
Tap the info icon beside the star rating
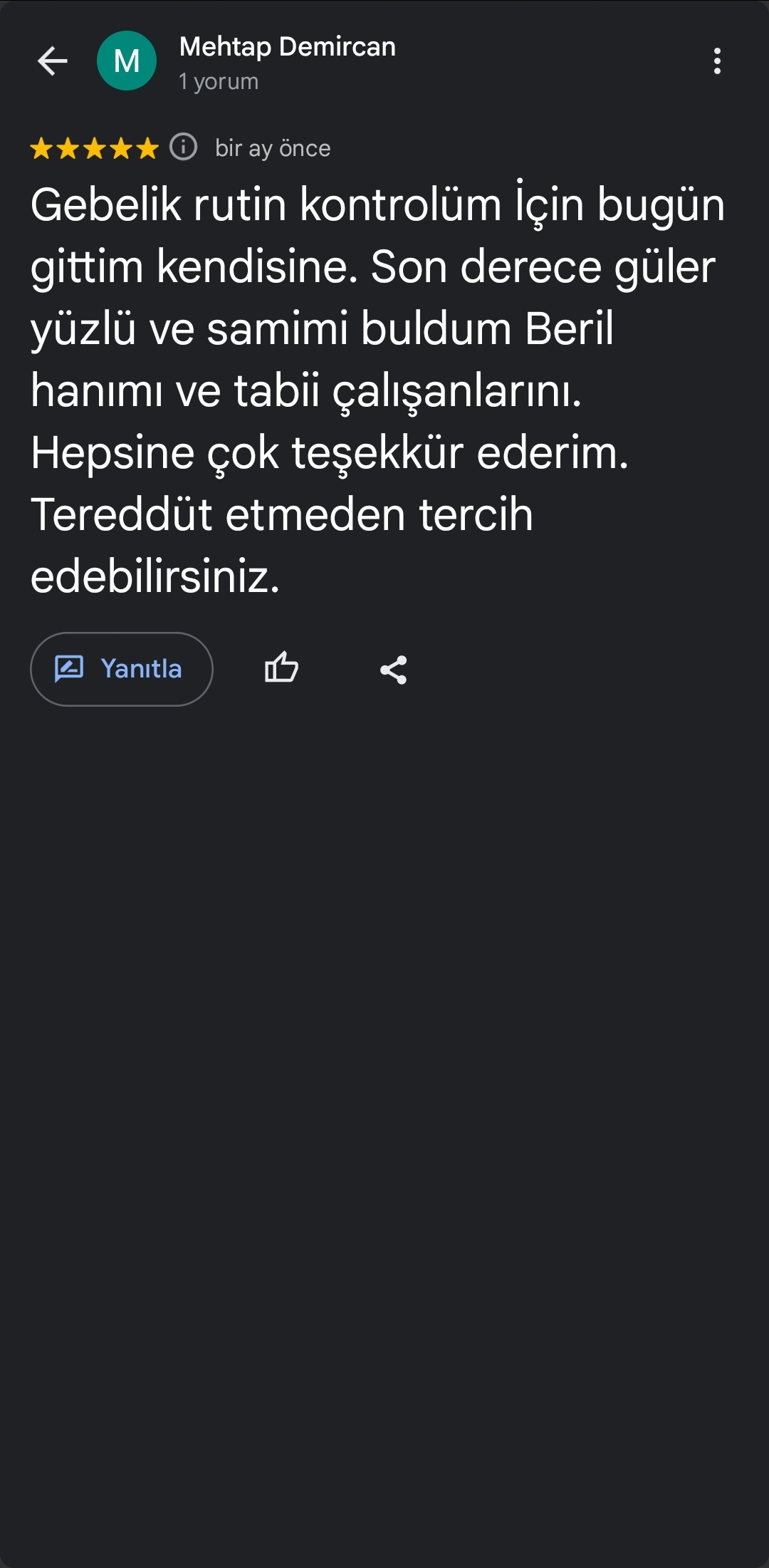tap(184, 147)
